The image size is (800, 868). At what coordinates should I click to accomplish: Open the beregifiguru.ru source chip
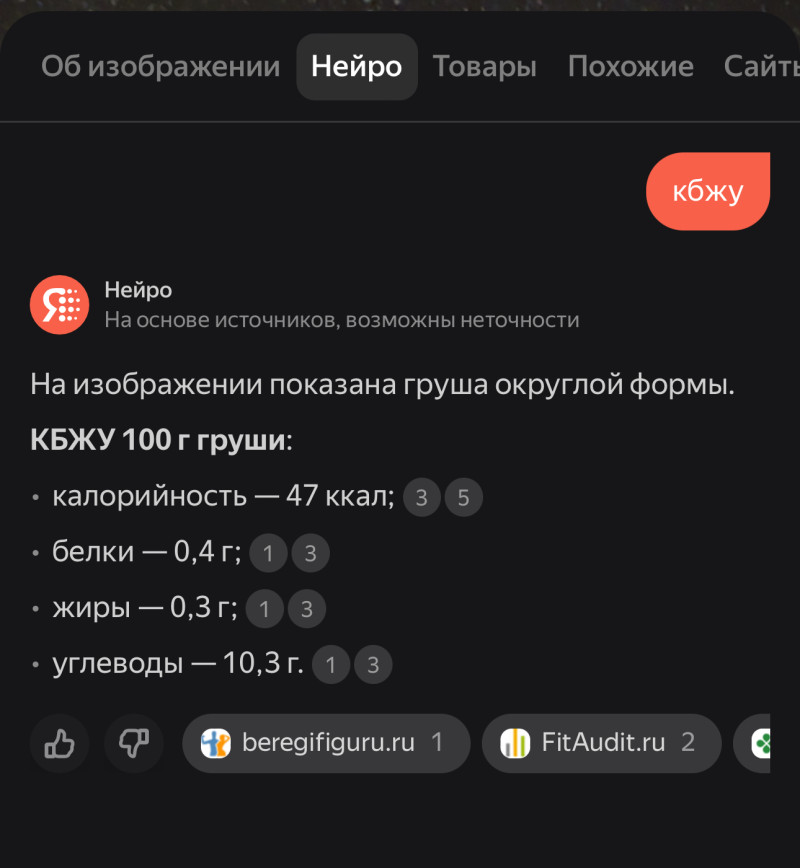tap(325, 743)
